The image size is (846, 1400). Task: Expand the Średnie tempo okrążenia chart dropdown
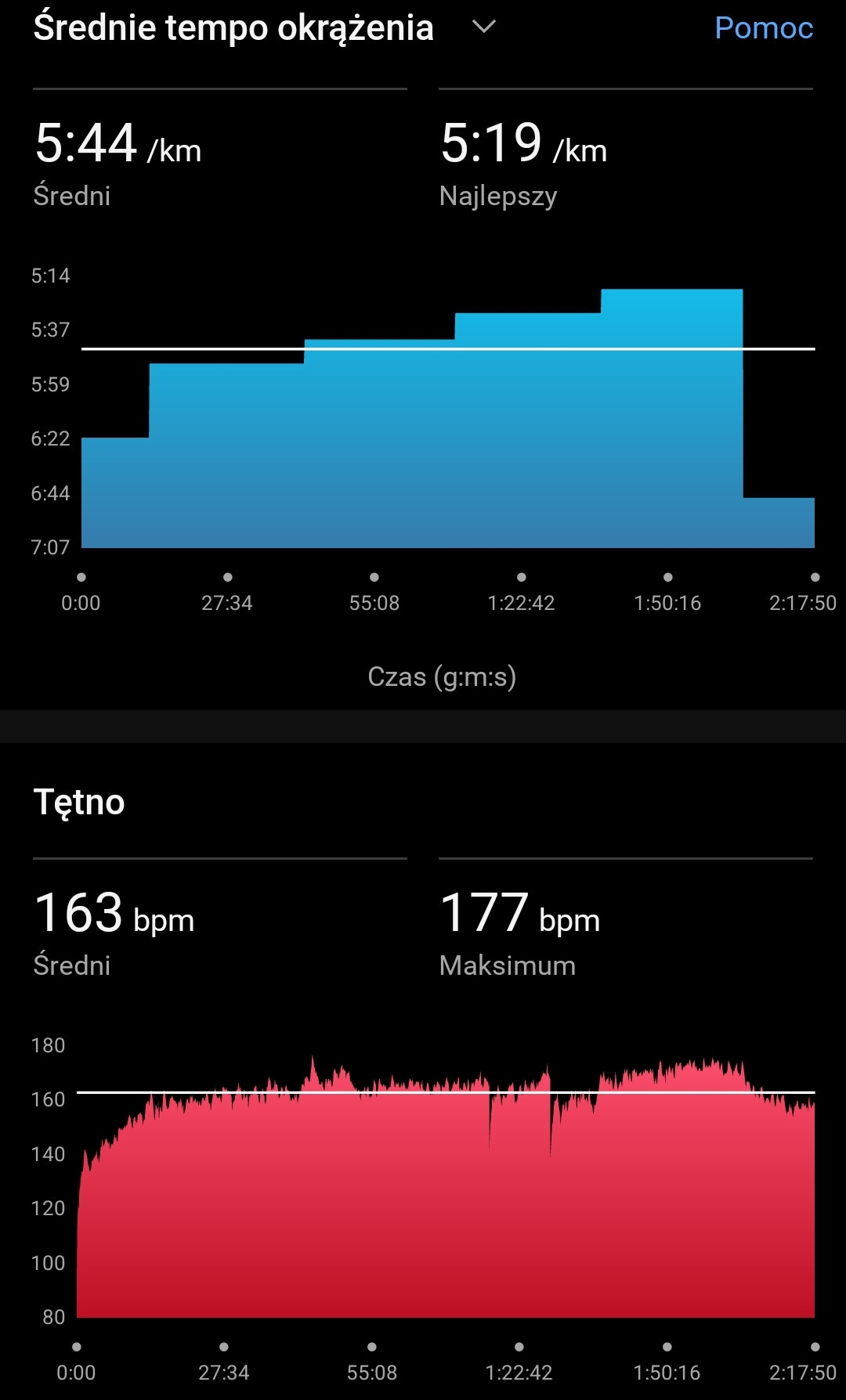click(x=484, y=27)
